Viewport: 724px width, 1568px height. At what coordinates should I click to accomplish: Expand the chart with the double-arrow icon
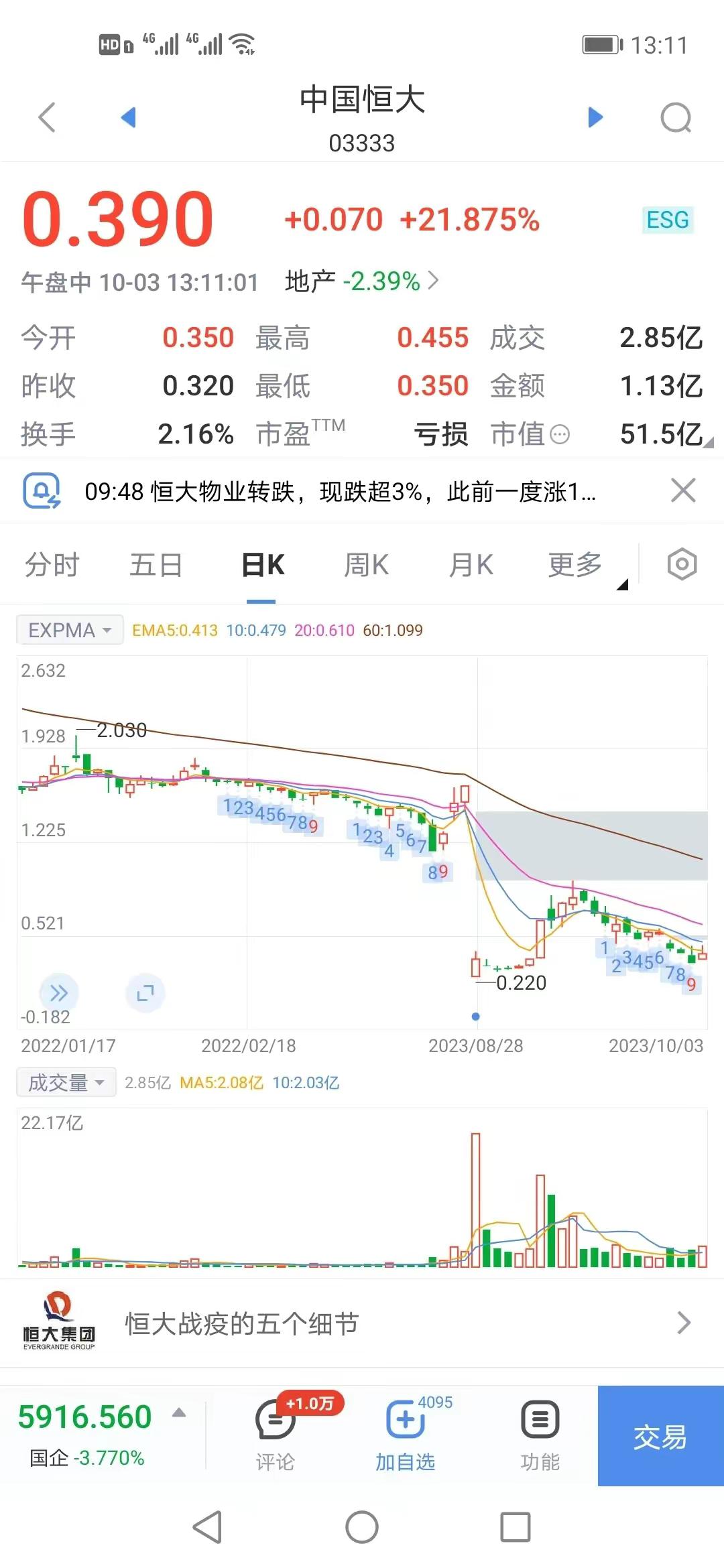[x=59, y=994]
